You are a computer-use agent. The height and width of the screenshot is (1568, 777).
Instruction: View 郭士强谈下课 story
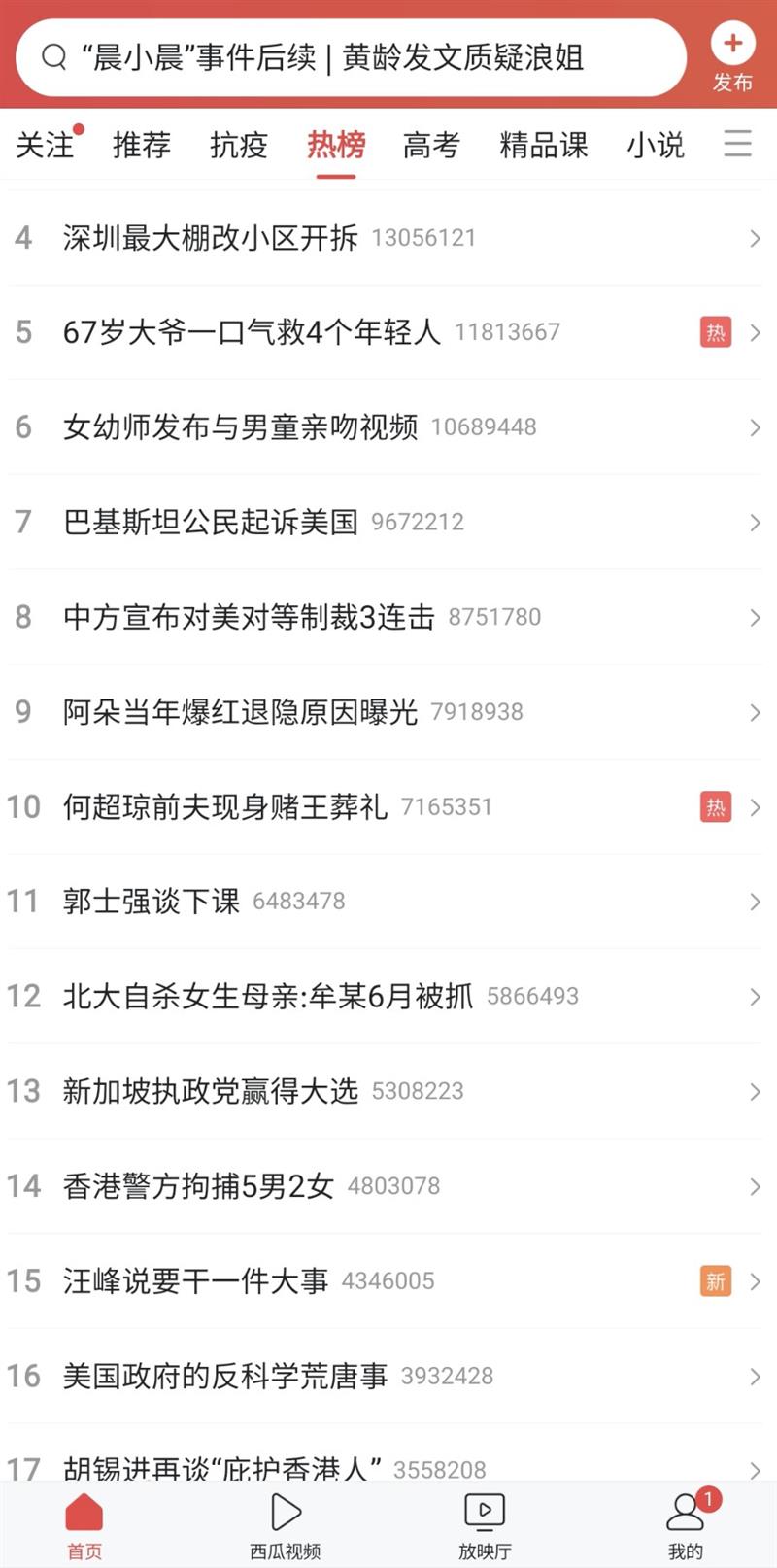(152, 902)
